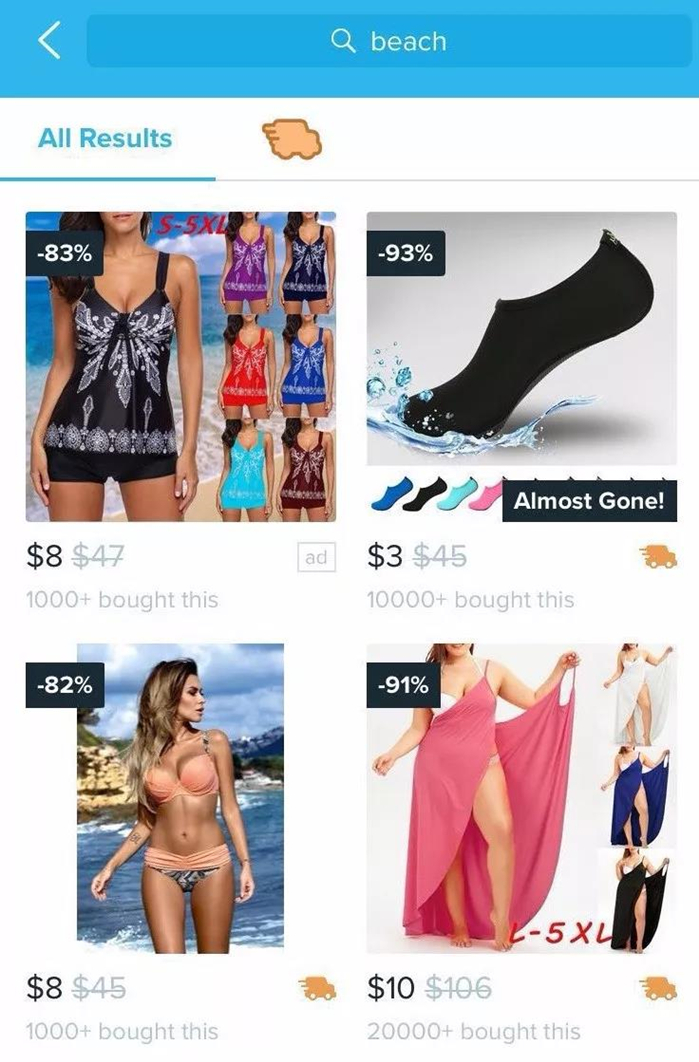Open the $10 pink wrap dress product
Image resolution: width=699 pixels, height=1062 pixels.
coord(521,797)
